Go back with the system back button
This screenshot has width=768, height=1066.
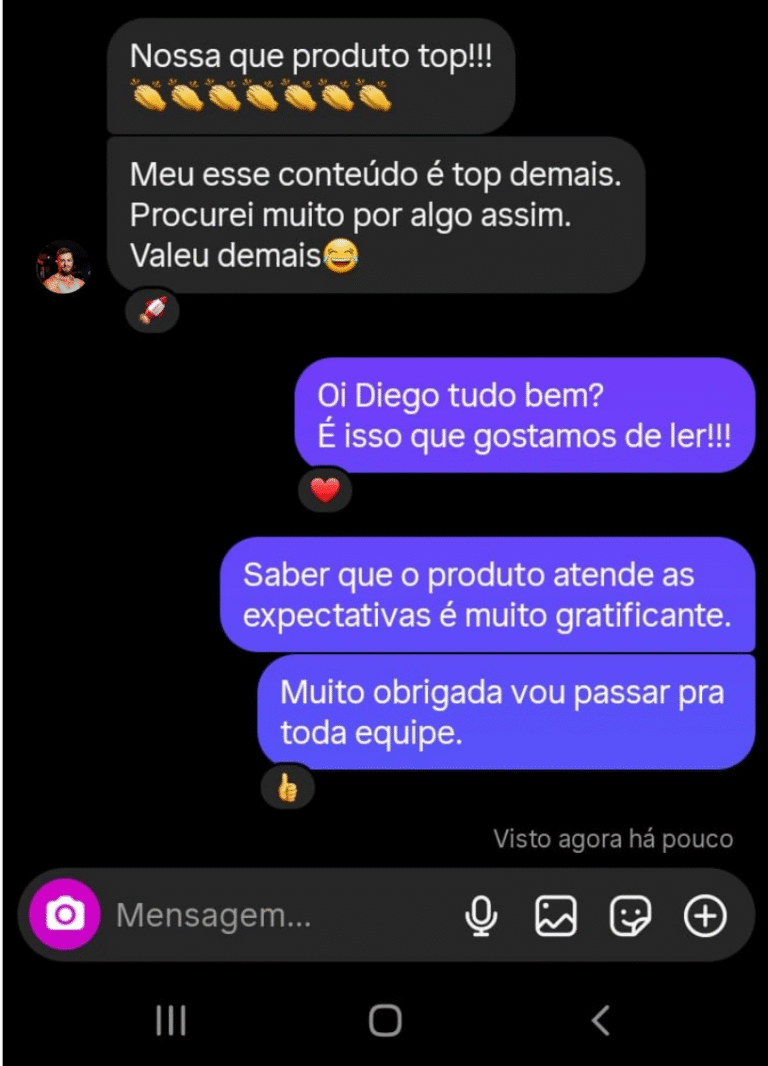600,1020
